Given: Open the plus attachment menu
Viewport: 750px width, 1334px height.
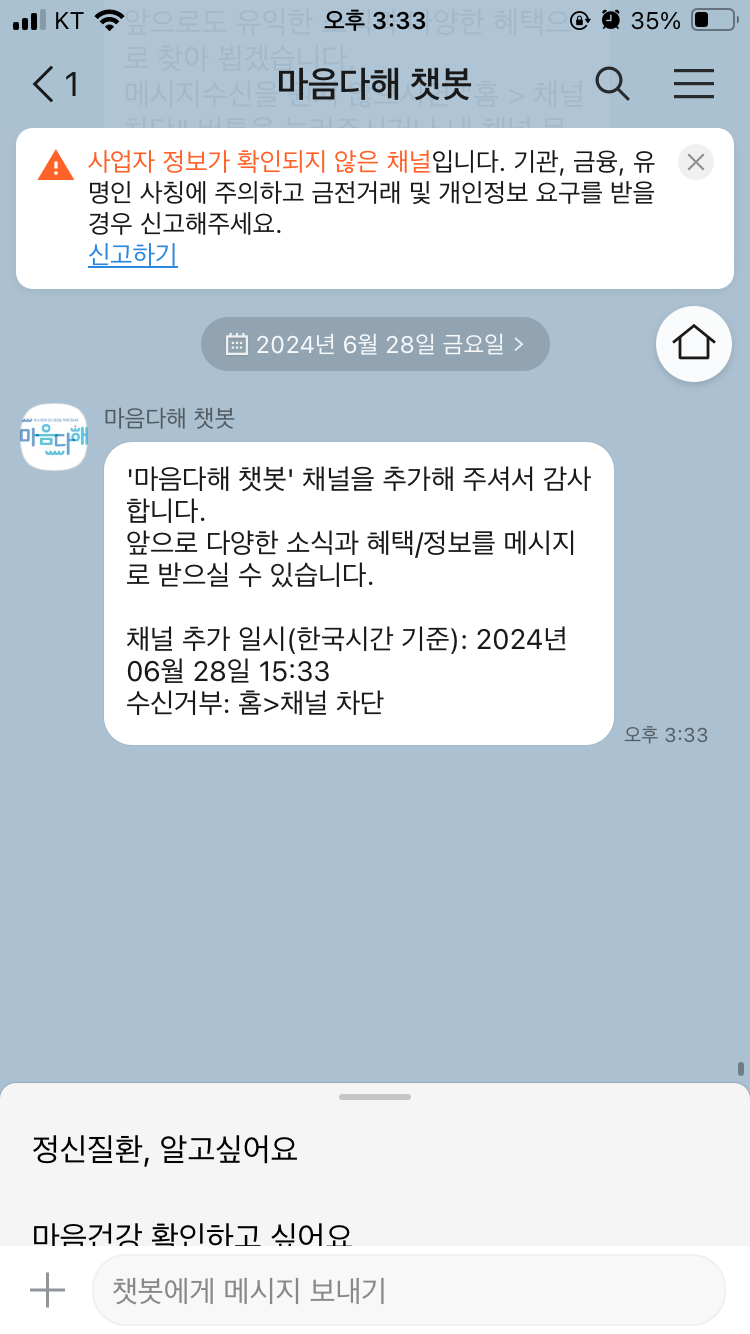Looking at the screenshot, I should [x=47, y=1290].
